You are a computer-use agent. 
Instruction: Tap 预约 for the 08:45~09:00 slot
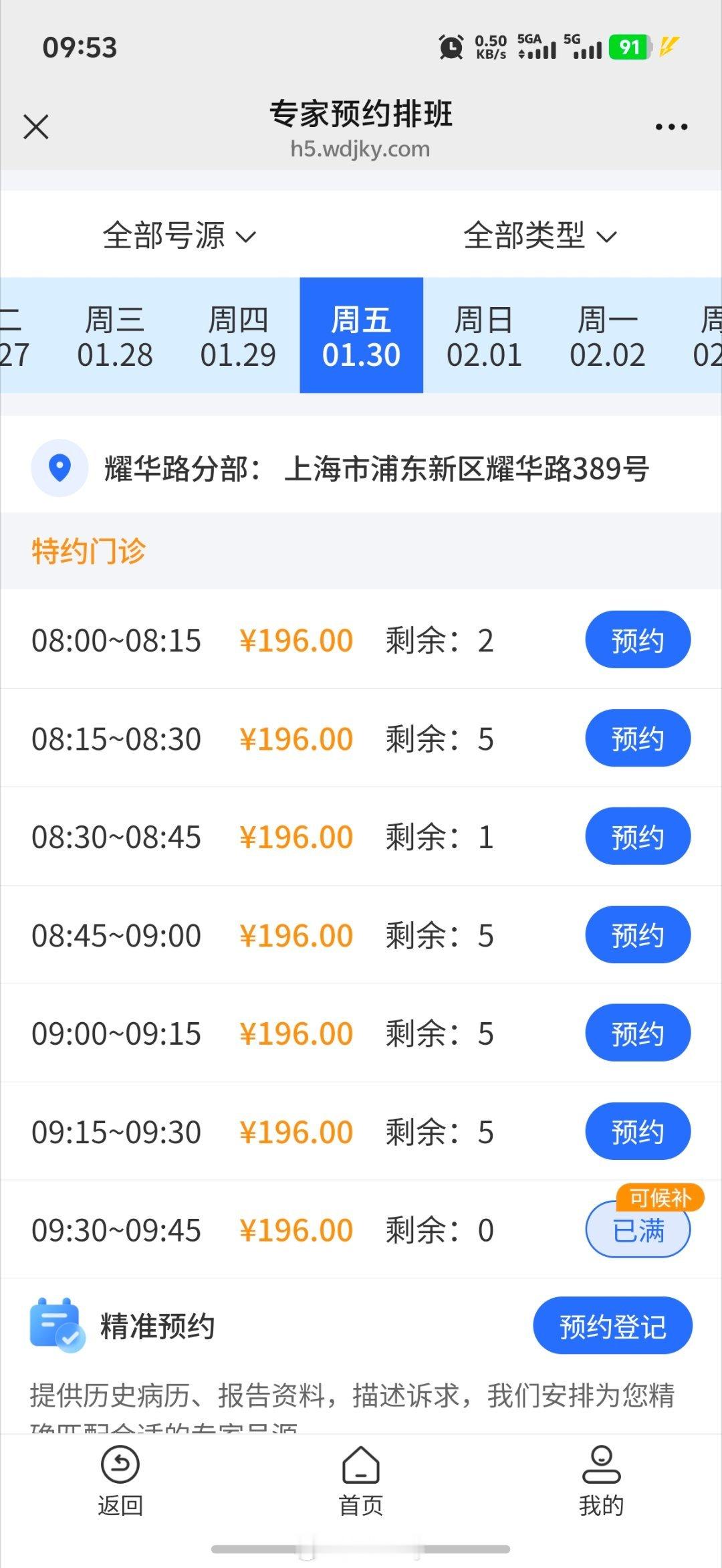pyautogui.click(x=638, y=935)
